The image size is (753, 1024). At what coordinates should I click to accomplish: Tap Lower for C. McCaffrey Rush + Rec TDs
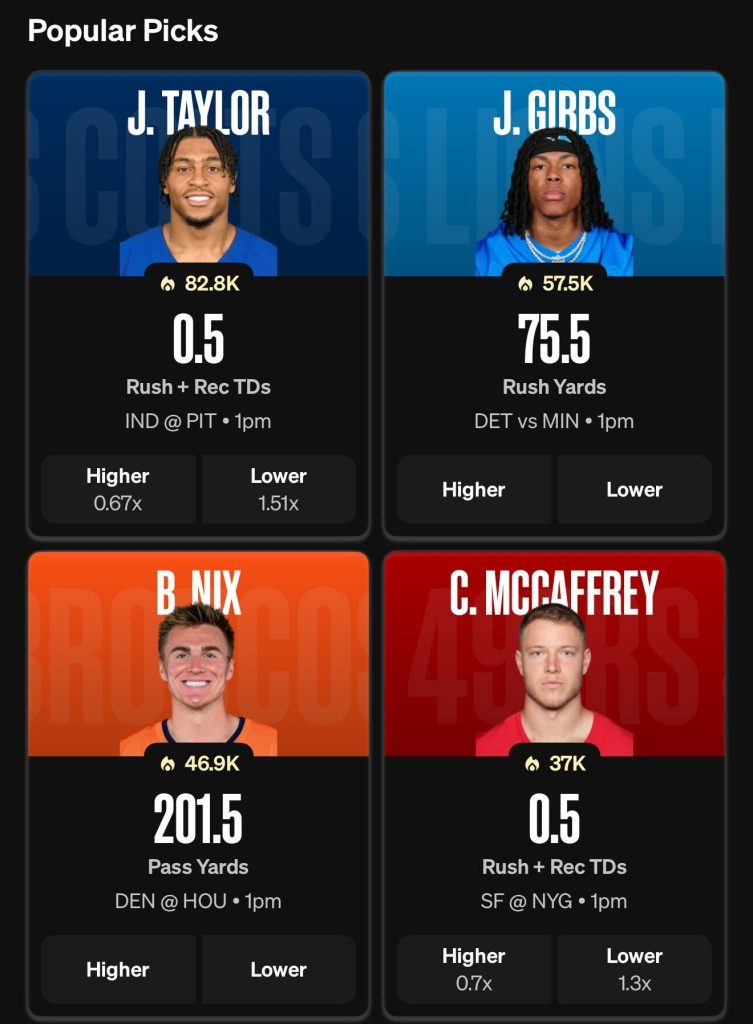pyautogui.click(x=634, y=969)
